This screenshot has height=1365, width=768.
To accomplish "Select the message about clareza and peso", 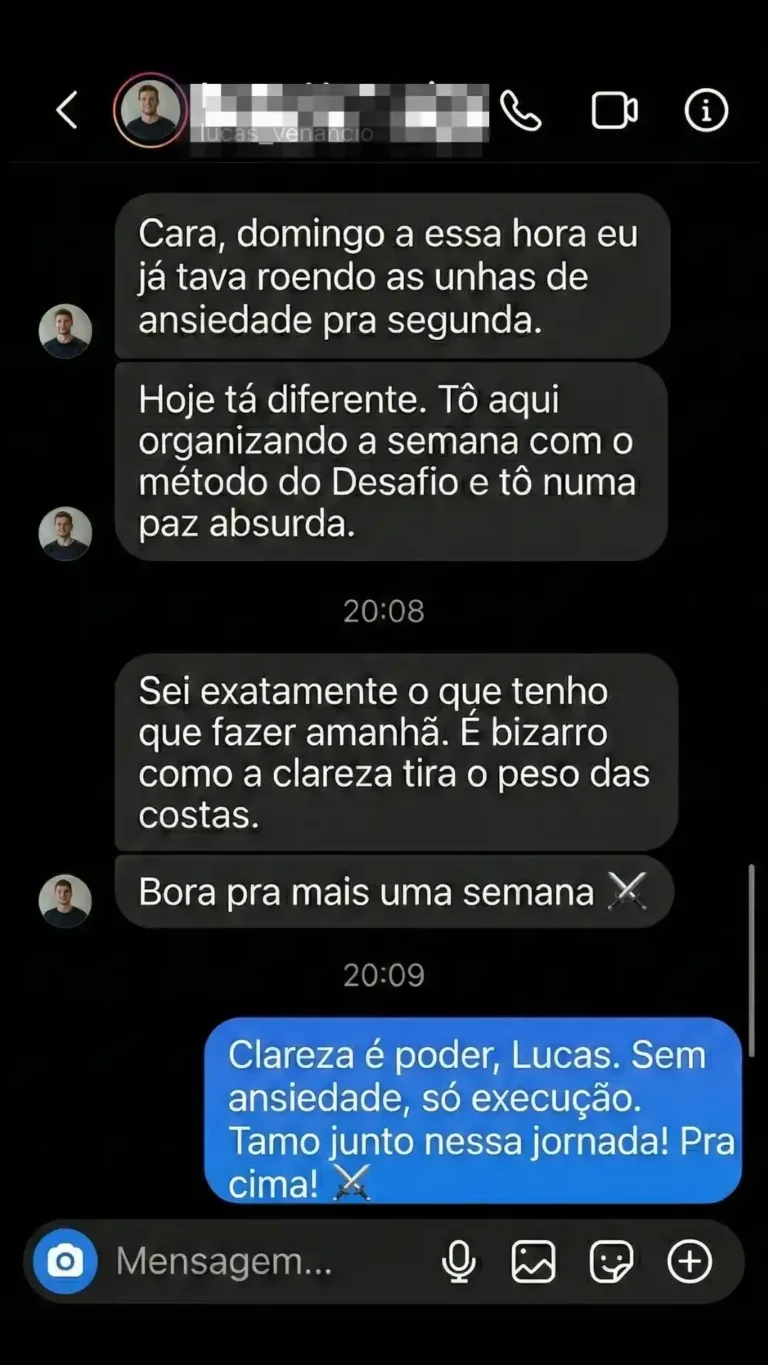I will pyautogui.click(x=395, y=752).
